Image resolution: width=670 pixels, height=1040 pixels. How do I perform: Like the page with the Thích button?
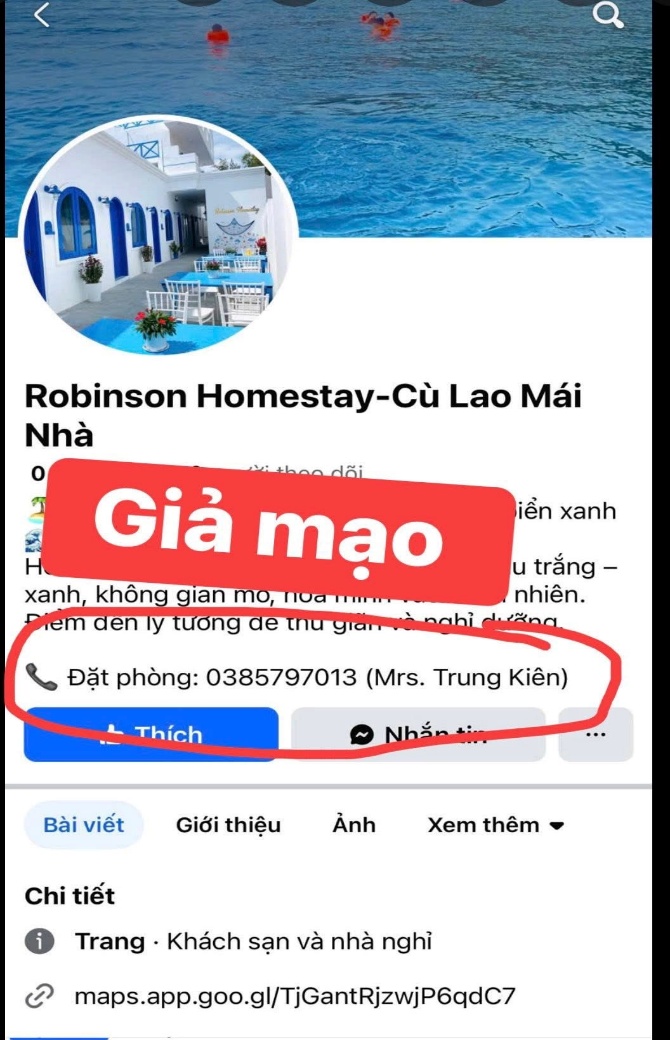151,735
